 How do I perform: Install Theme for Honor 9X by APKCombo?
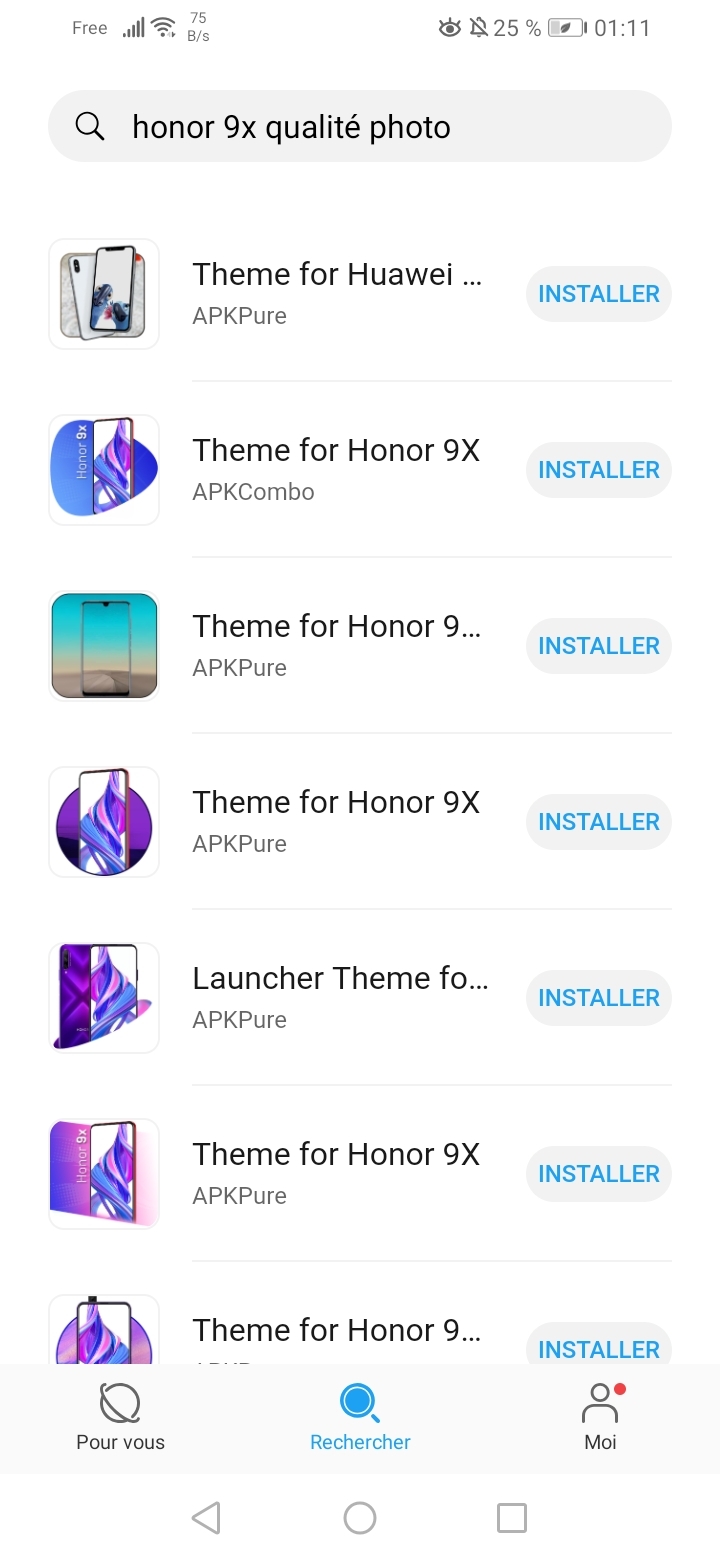[x=598, y=469]
